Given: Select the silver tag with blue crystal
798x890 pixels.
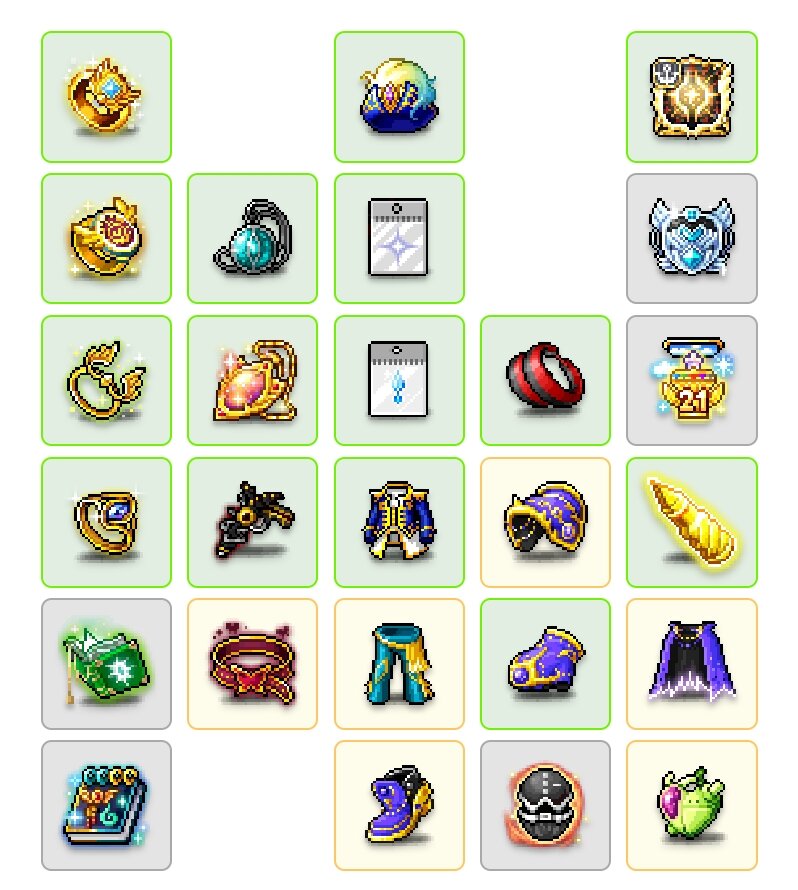Looking at the screenshot, I should (x=399, y=380).
